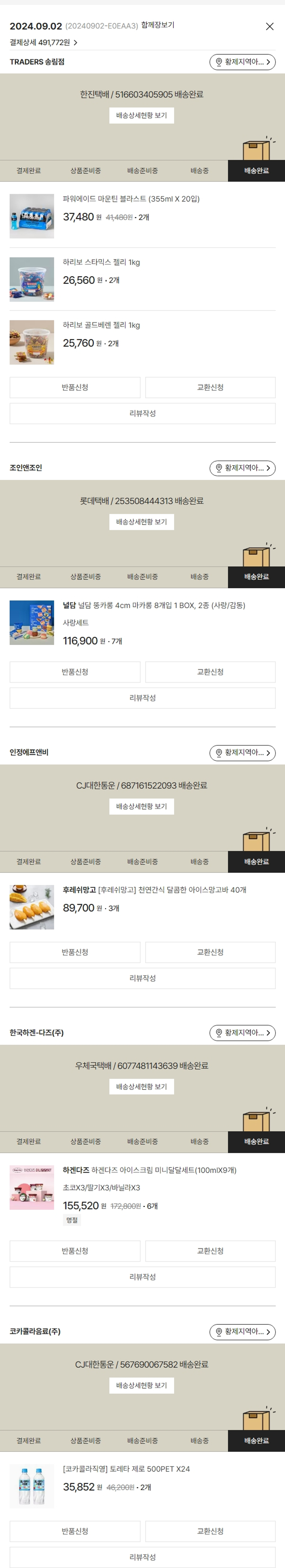
Task: View 배송상세현황 for CJ대한통운 687161522093
Action: pyautogui.click(x=141, y=806)
